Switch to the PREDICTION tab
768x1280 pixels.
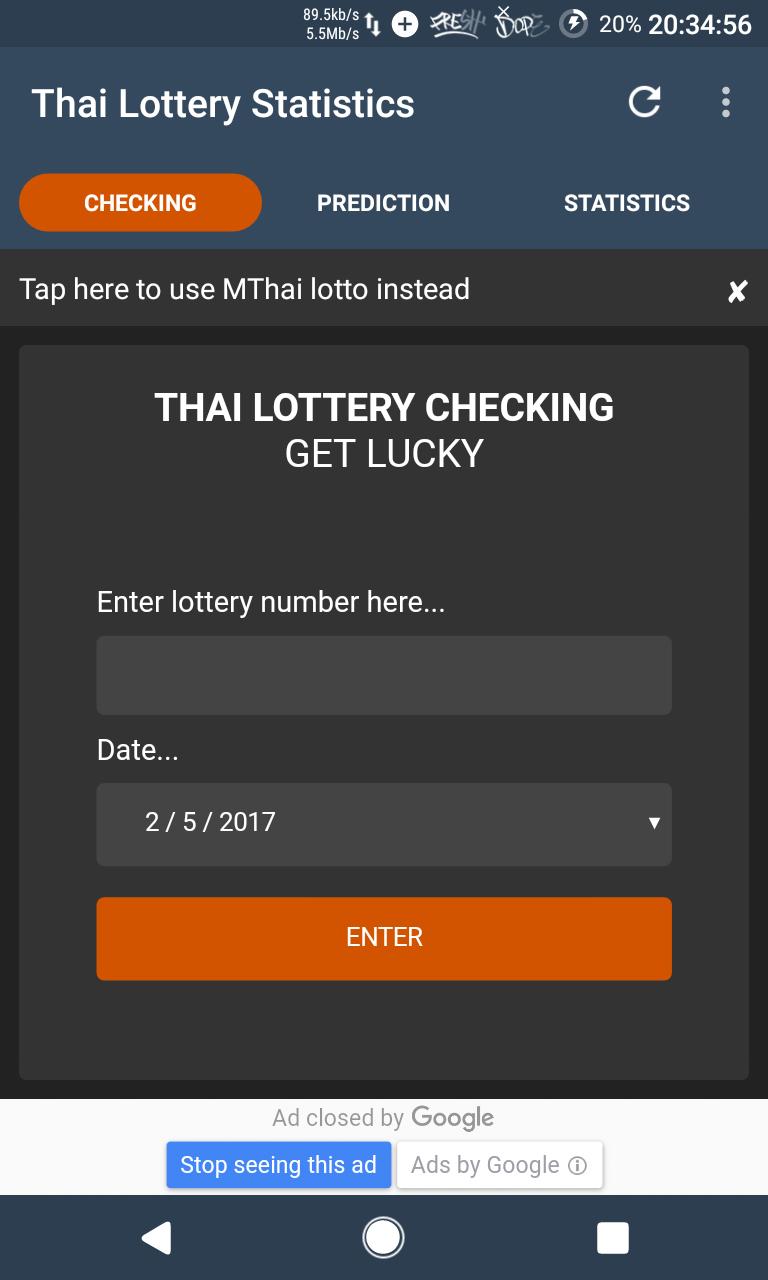point(383,202)
